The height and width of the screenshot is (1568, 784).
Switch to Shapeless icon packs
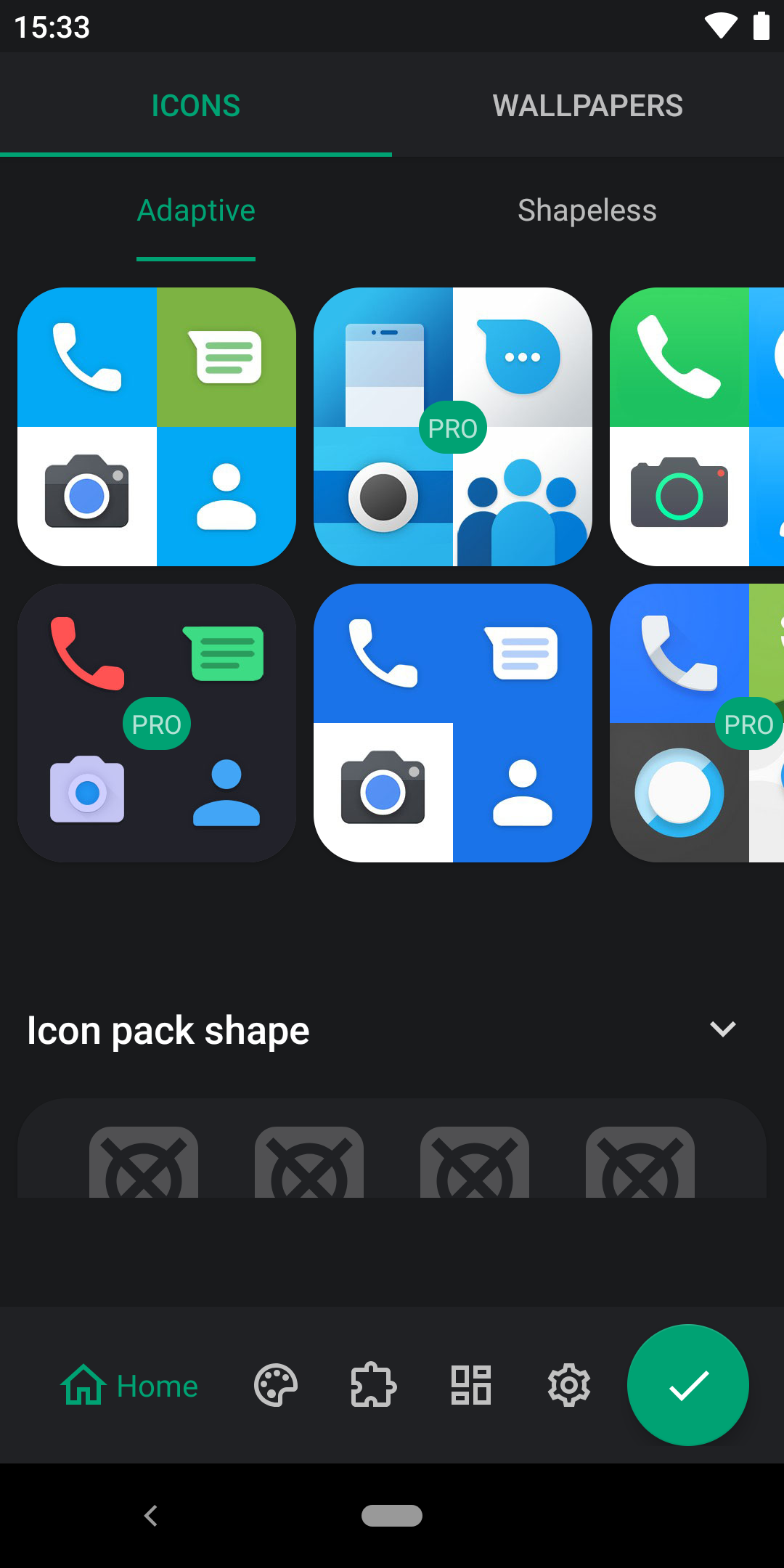coord(587,211)
